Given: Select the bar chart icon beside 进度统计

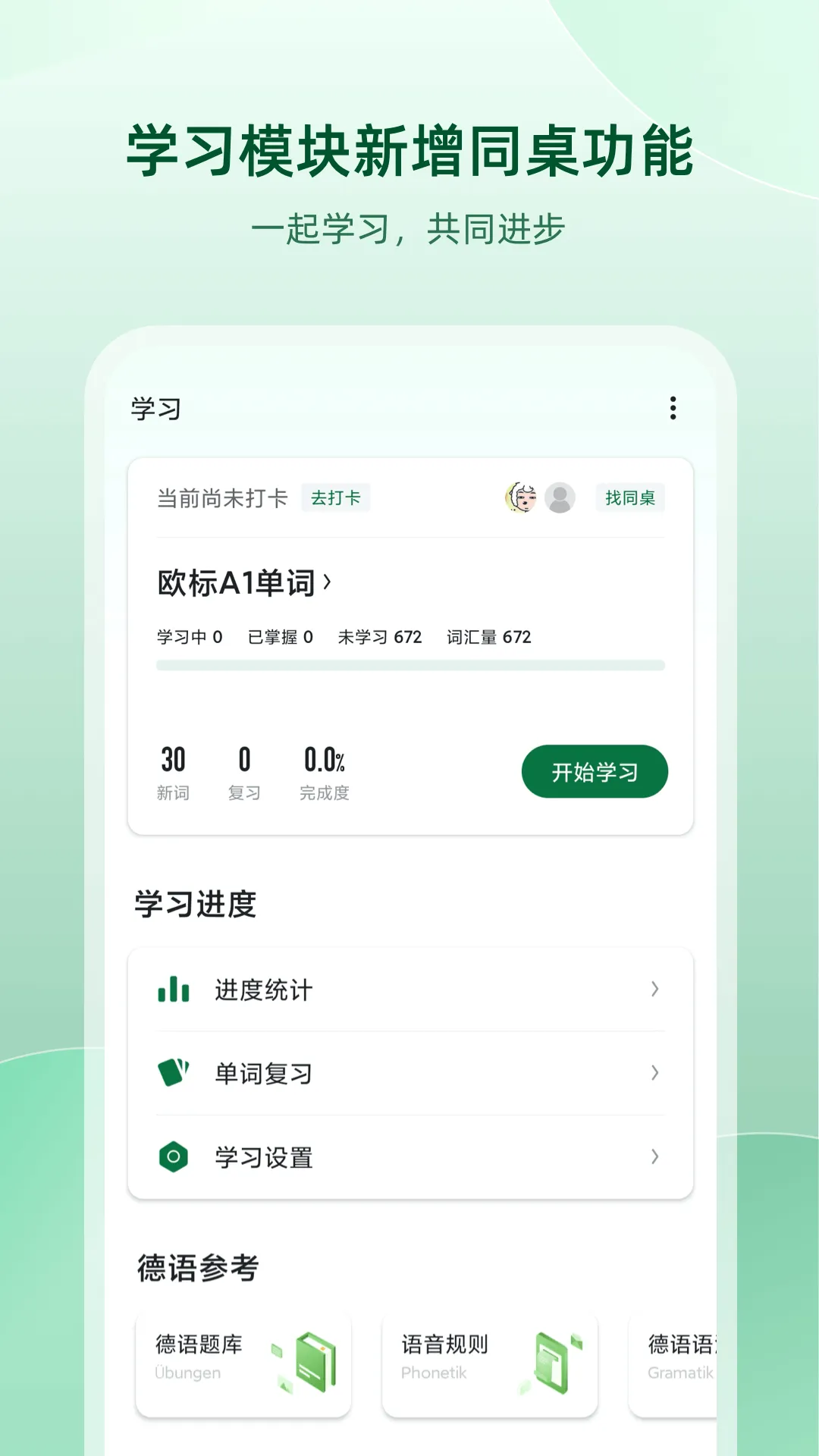Looking at the screenshot, I should 173,990.
